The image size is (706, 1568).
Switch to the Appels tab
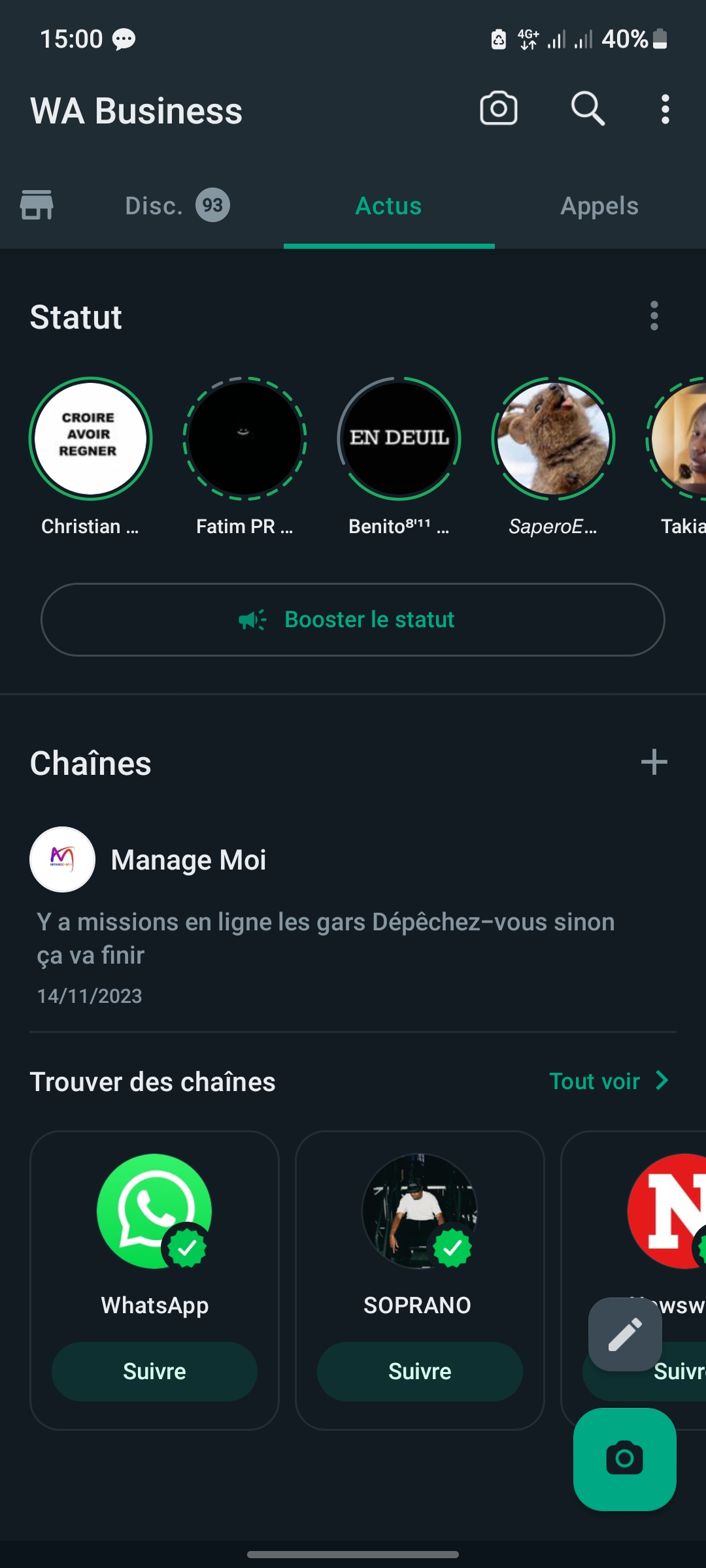click(x=599, y=206)
